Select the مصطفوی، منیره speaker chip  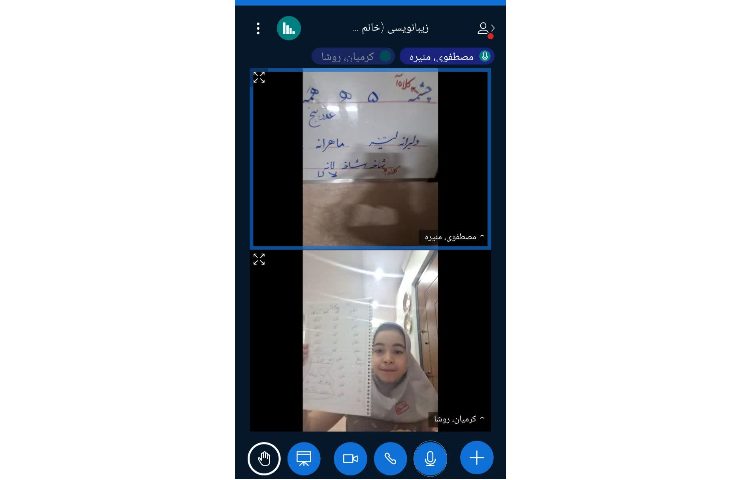tap(447, 56)
